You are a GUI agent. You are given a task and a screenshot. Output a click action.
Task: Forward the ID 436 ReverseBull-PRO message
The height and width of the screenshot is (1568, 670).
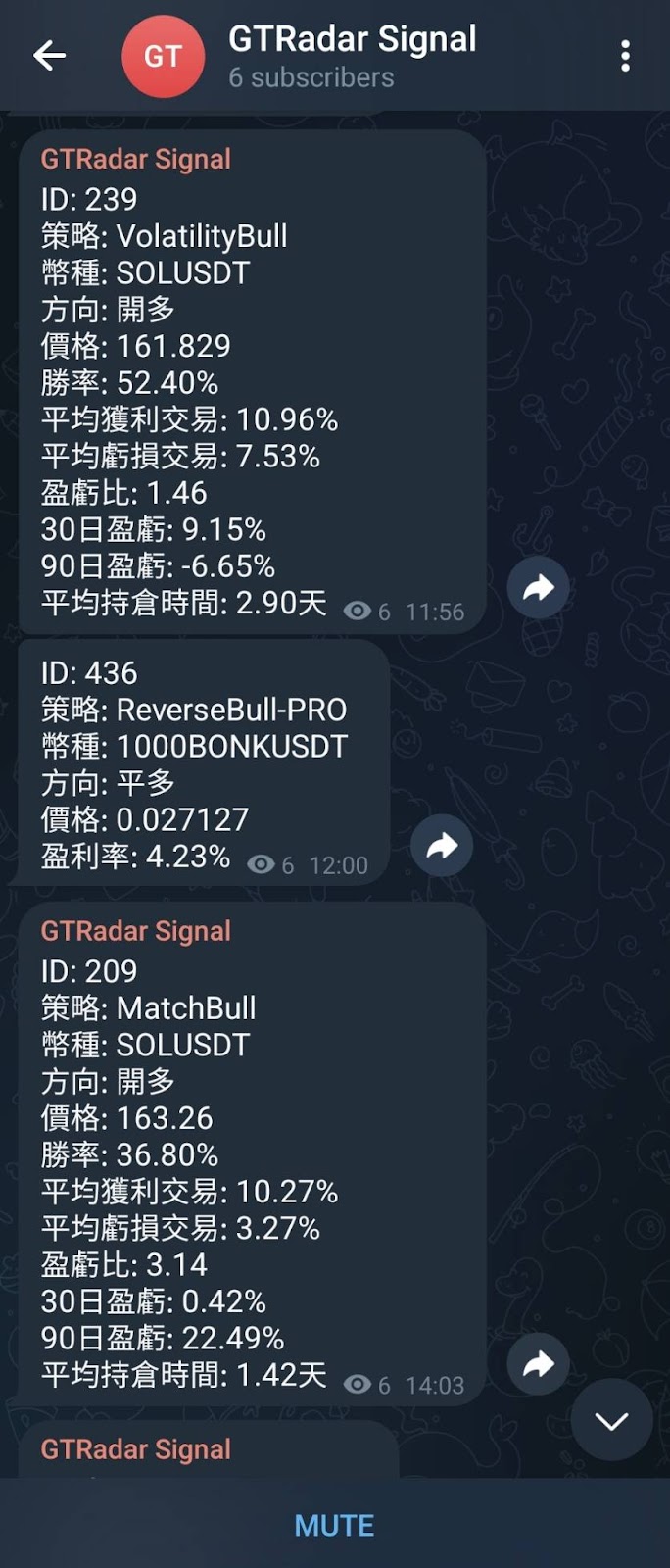pos(442,846)
